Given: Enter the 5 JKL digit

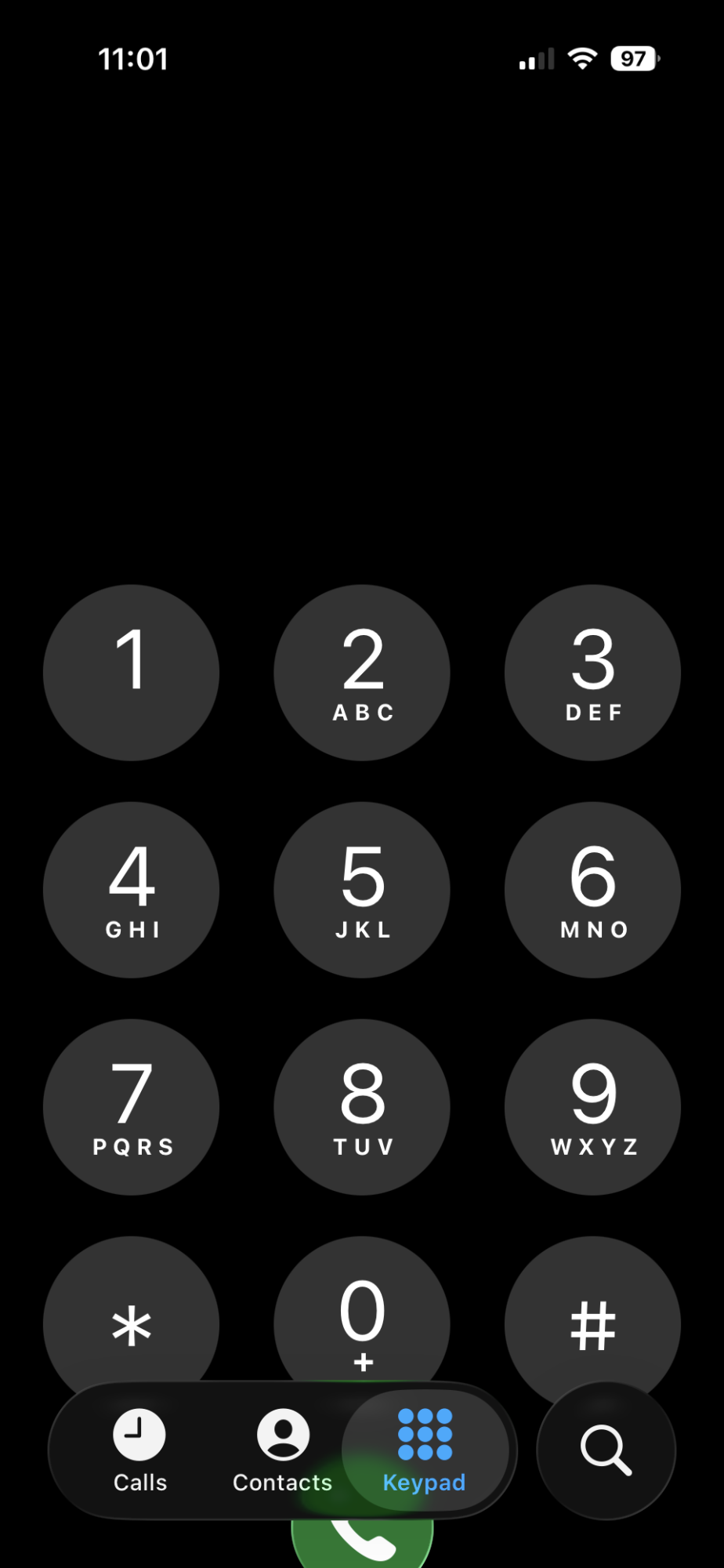Looking at the screenshot, I should (x=362, y=890).
